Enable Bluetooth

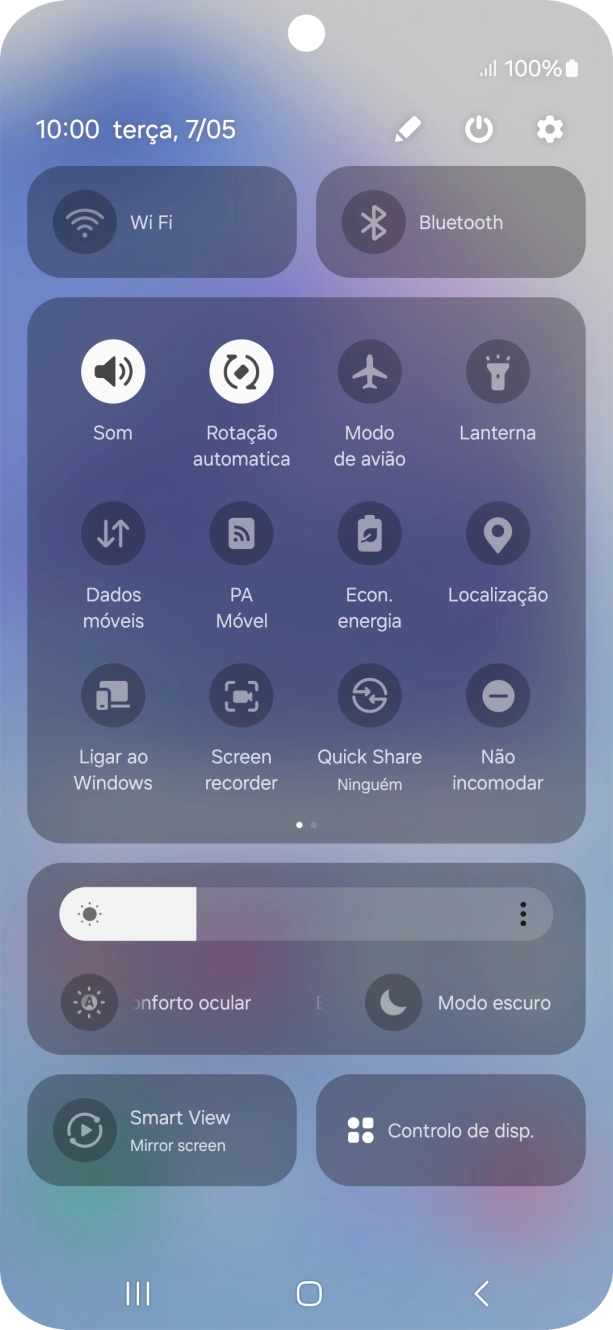point(451,222)
